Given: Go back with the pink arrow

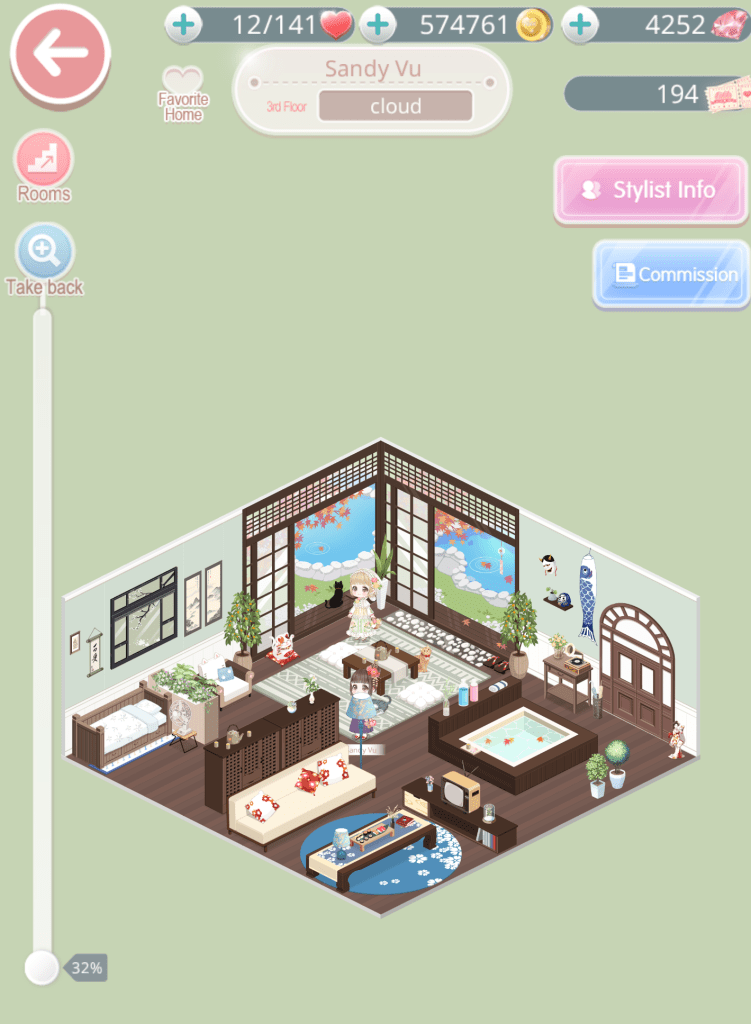Looking at the screenshot, I should pyautogui.click(x=60, y=56).
